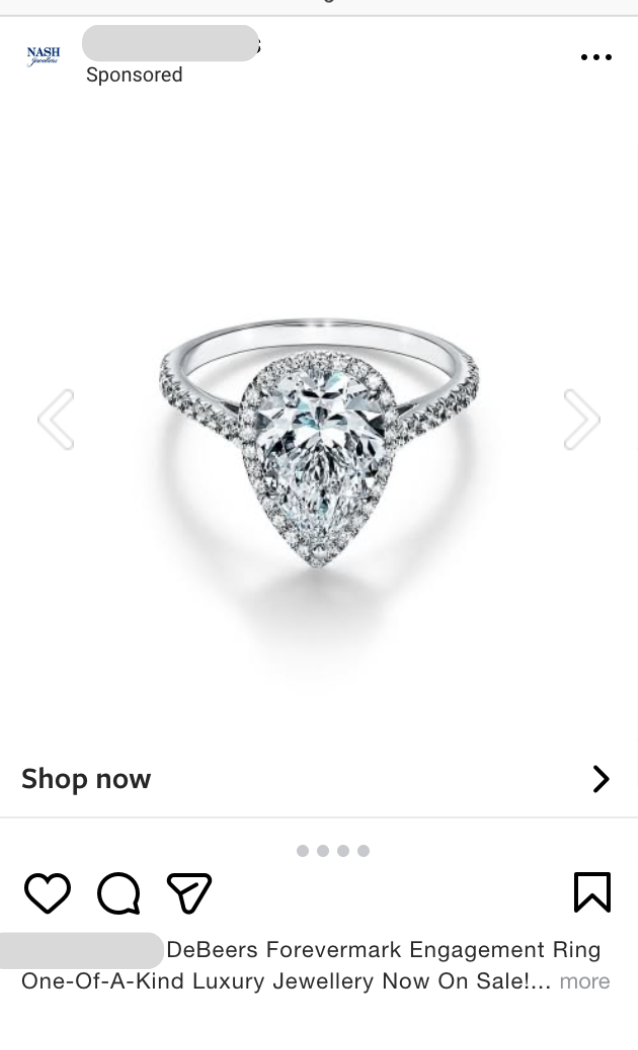Expand caption with more

point(584,981)
